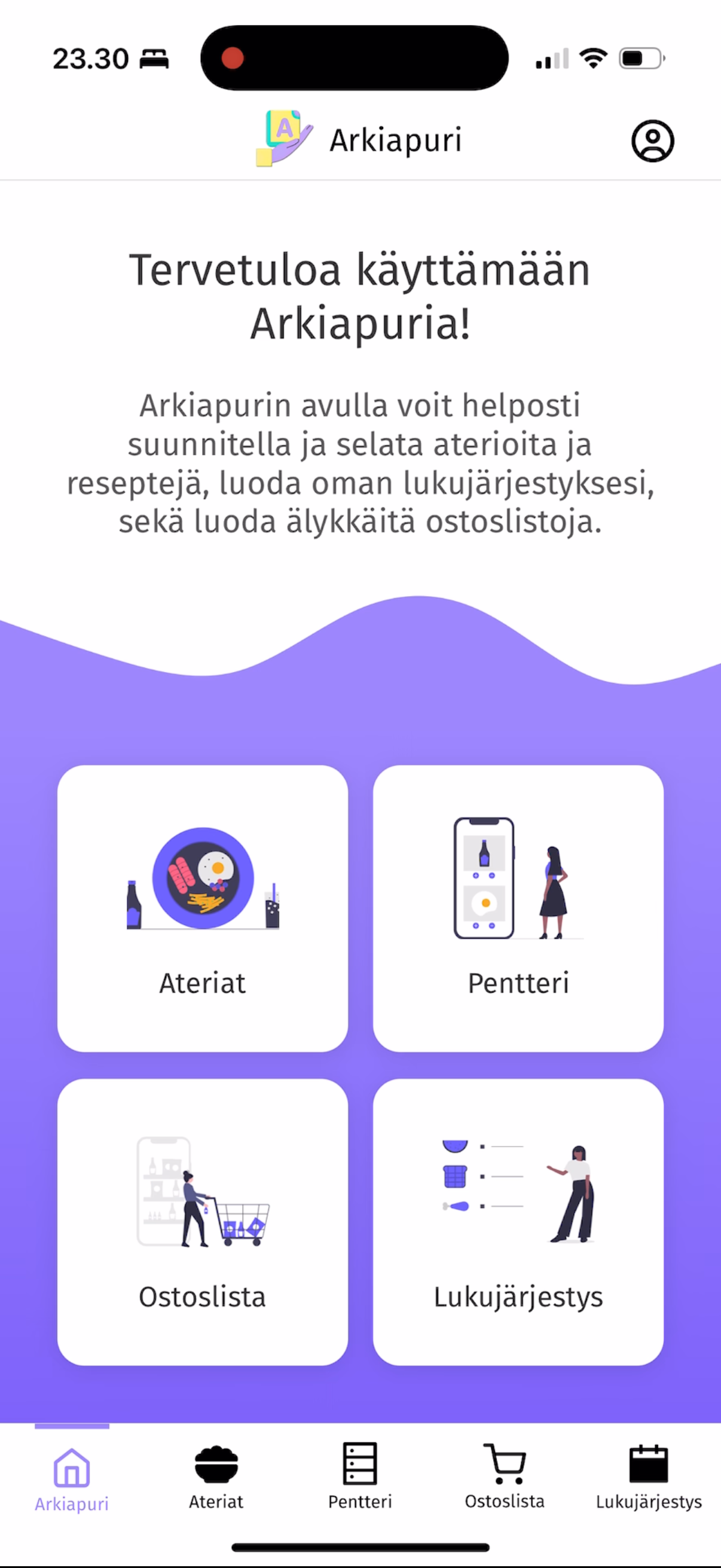
Task: Open the user profile icon
Action: click(x=652, y=141)
